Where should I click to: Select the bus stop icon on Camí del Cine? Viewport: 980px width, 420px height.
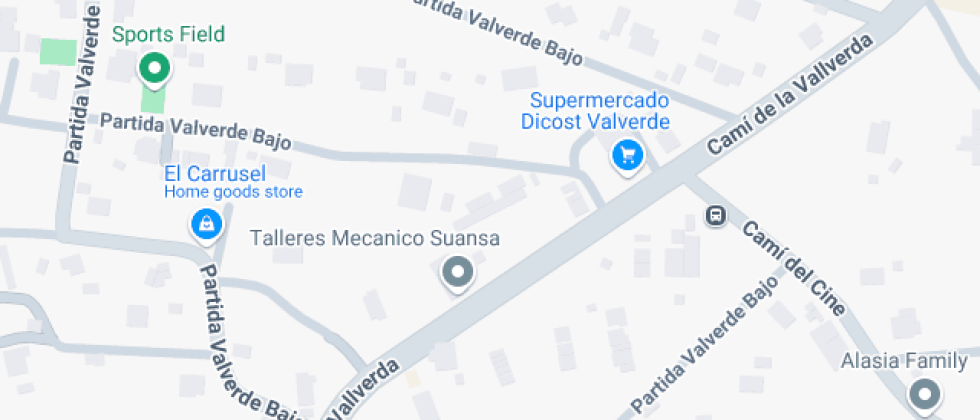[715, 215]
